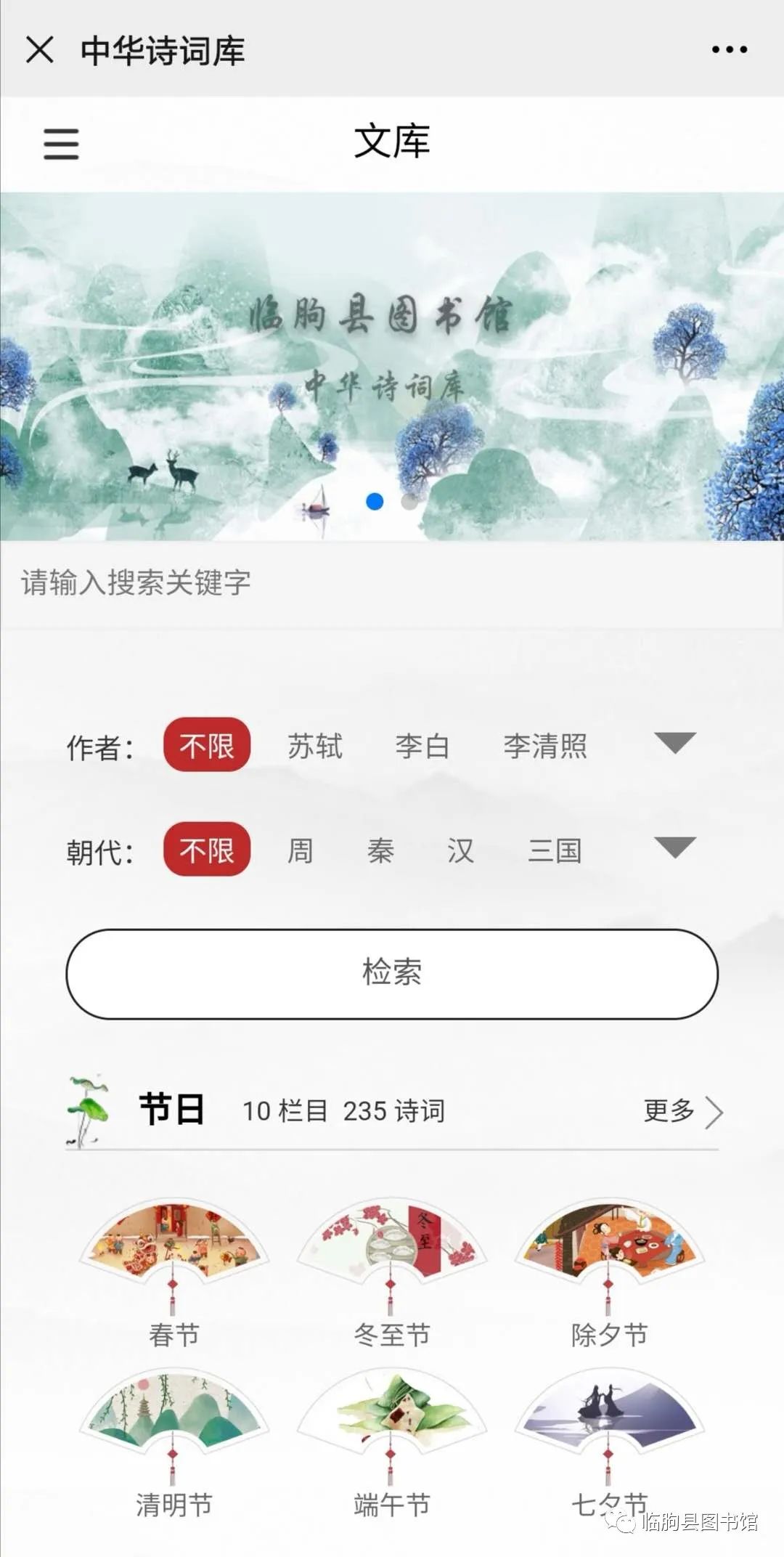Expand the 作者 author list
The width and height of the screenshot is (784, 1557).
point(674,743)
